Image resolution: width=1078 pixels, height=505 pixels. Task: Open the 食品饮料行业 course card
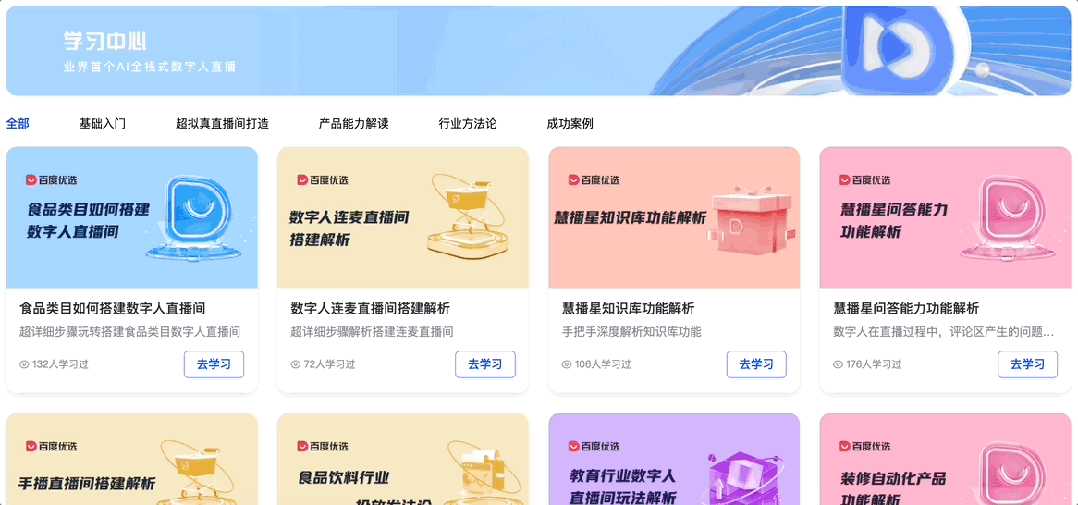coord(403,460)
